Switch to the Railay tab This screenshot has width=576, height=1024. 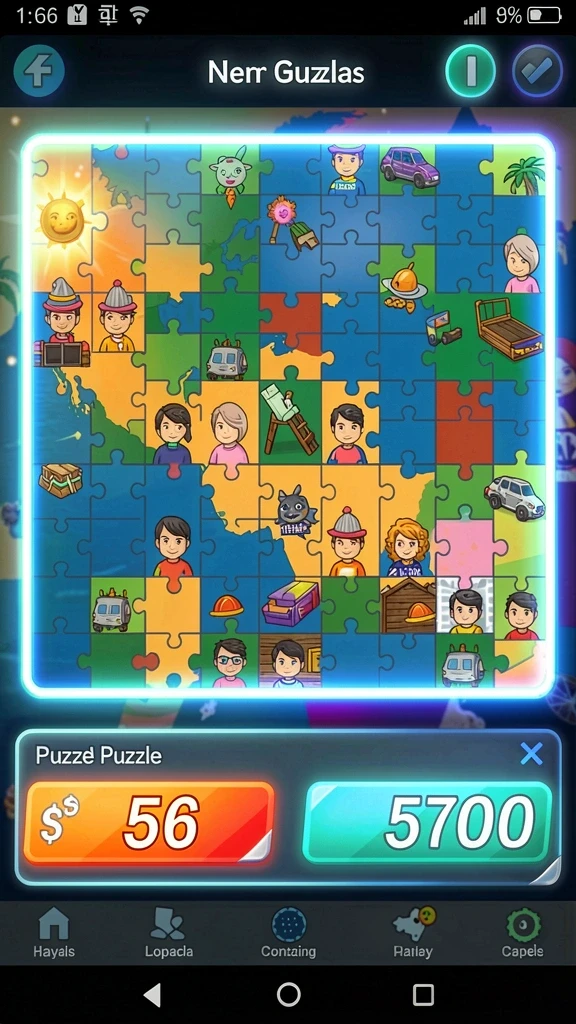point(413,933)
